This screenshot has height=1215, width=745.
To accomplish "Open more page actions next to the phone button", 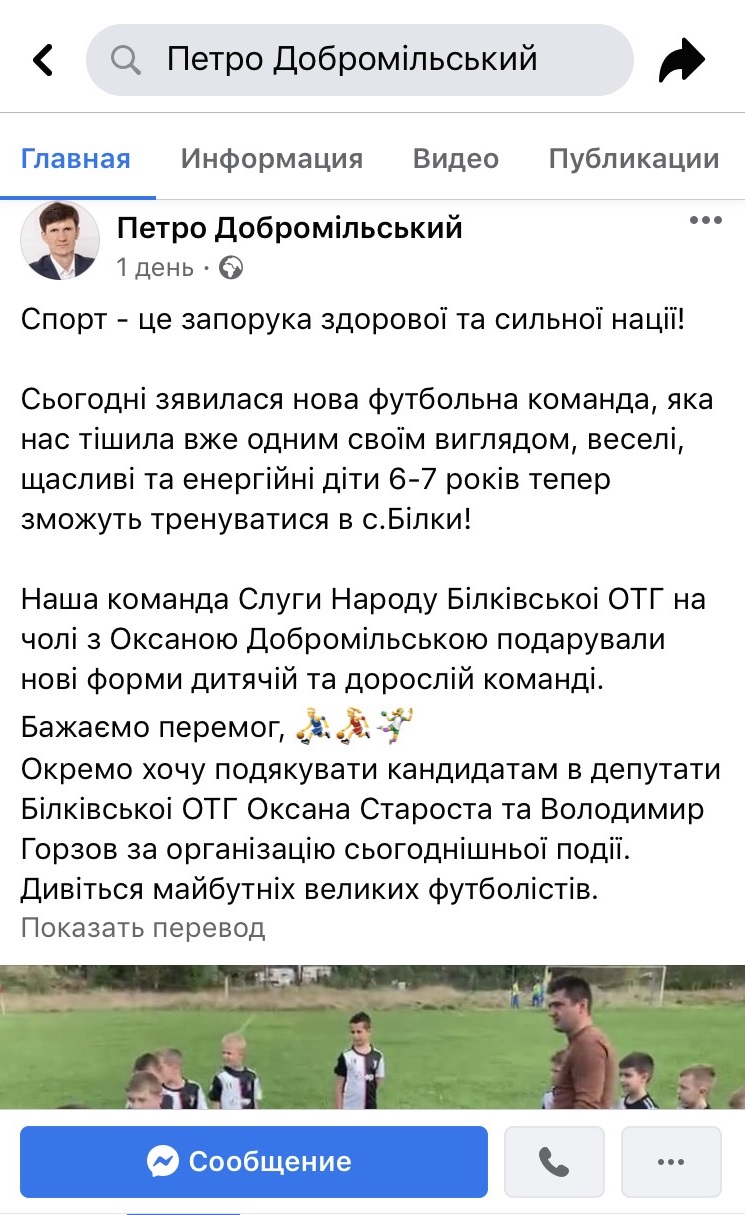I will coord(669,1161).
